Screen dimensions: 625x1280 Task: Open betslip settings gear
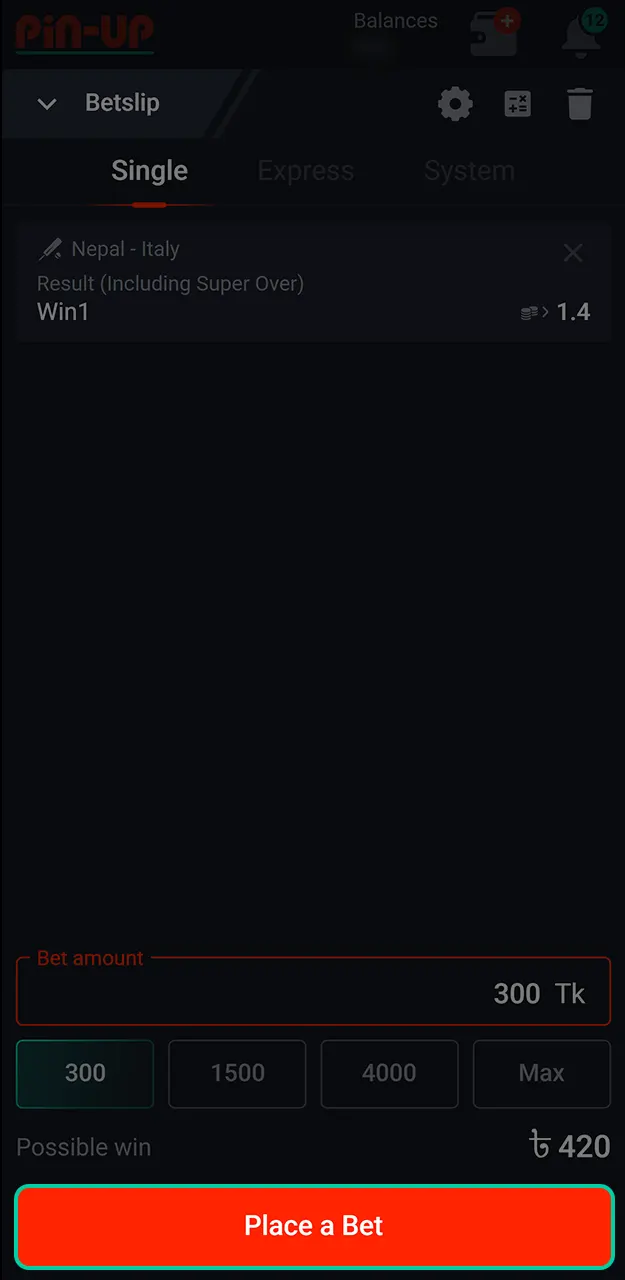click(455, 104)
